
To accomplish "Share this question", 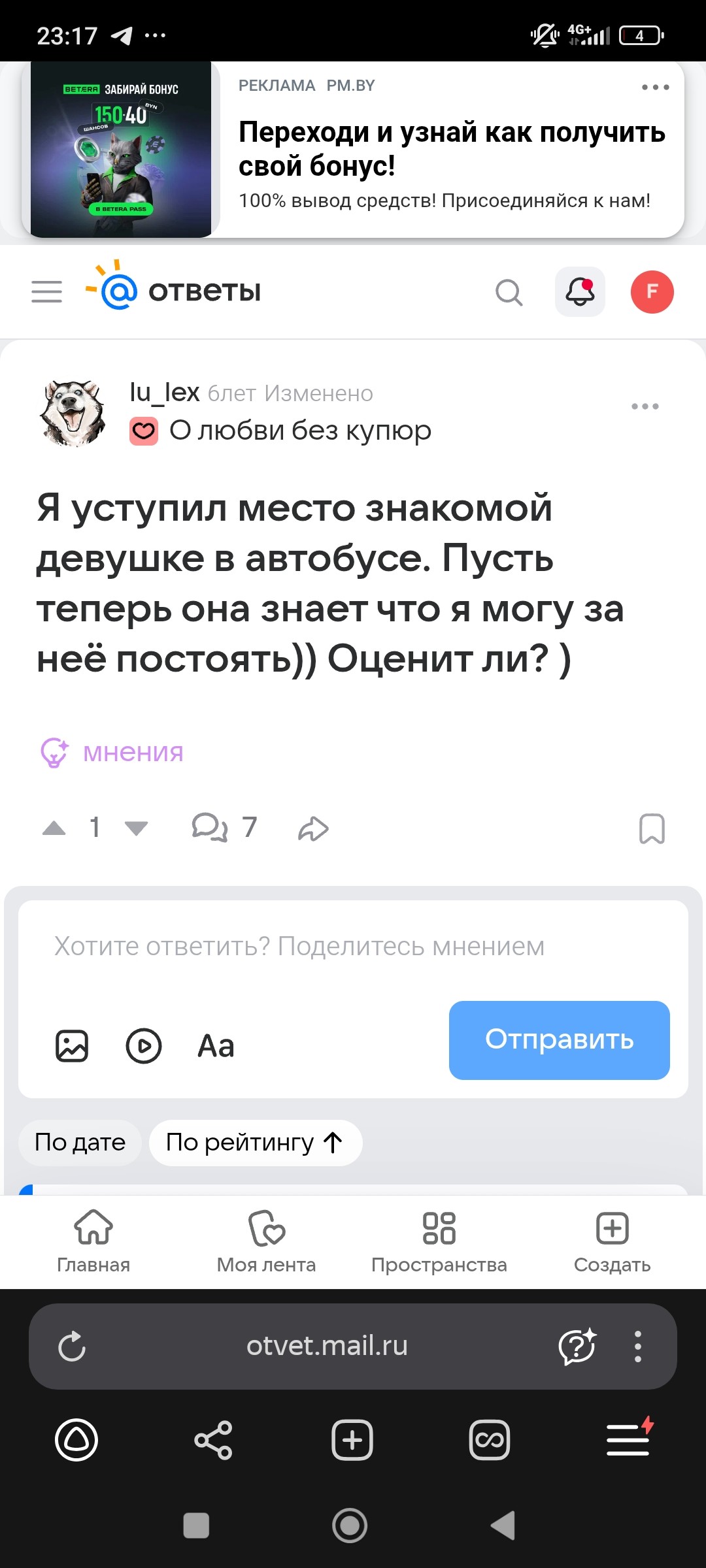I will coord(313,828).
